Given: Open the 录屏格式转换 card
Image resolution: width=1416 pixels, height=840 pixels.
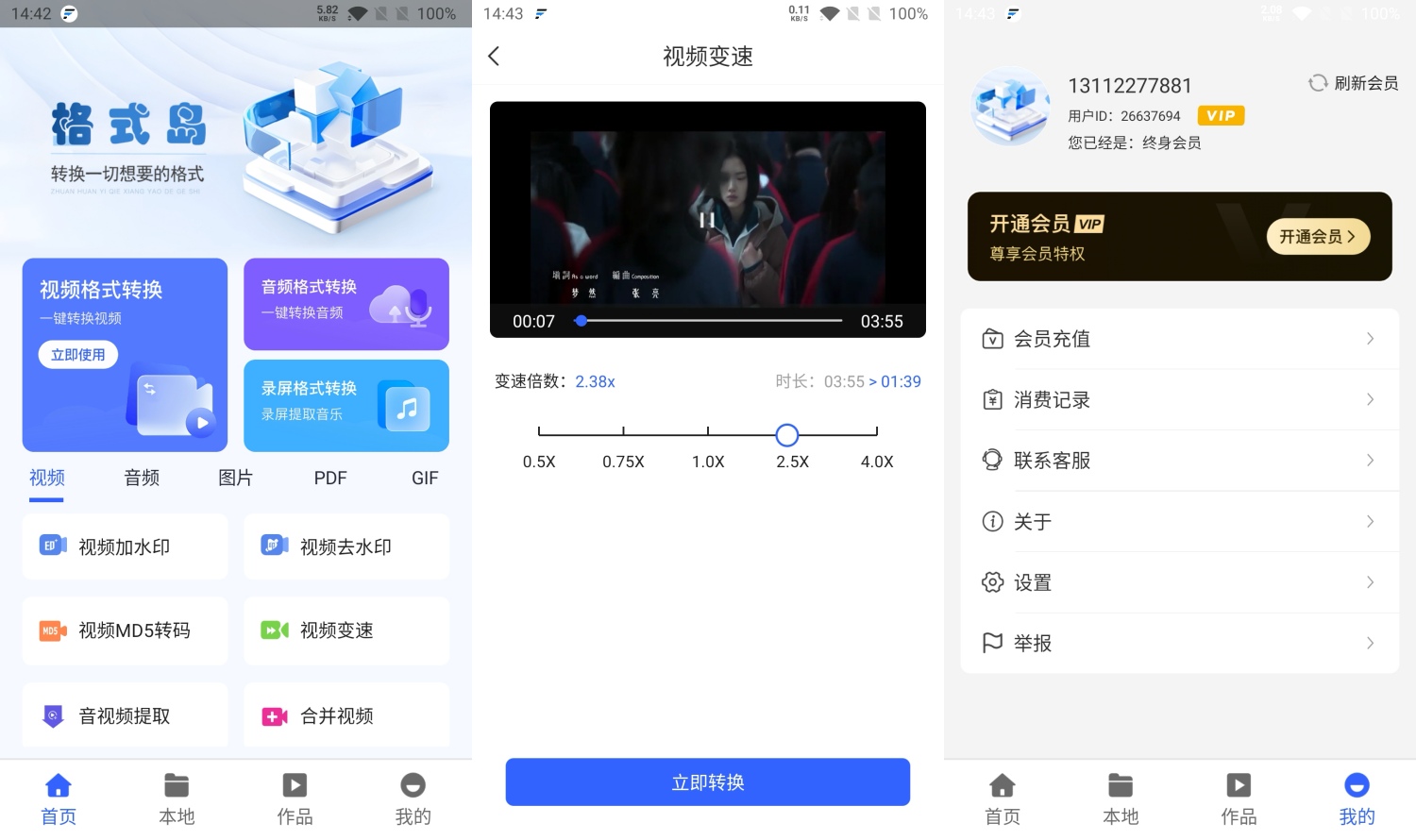Looking at the screenshot, I should pyautogui.click(x=346, y=405).
